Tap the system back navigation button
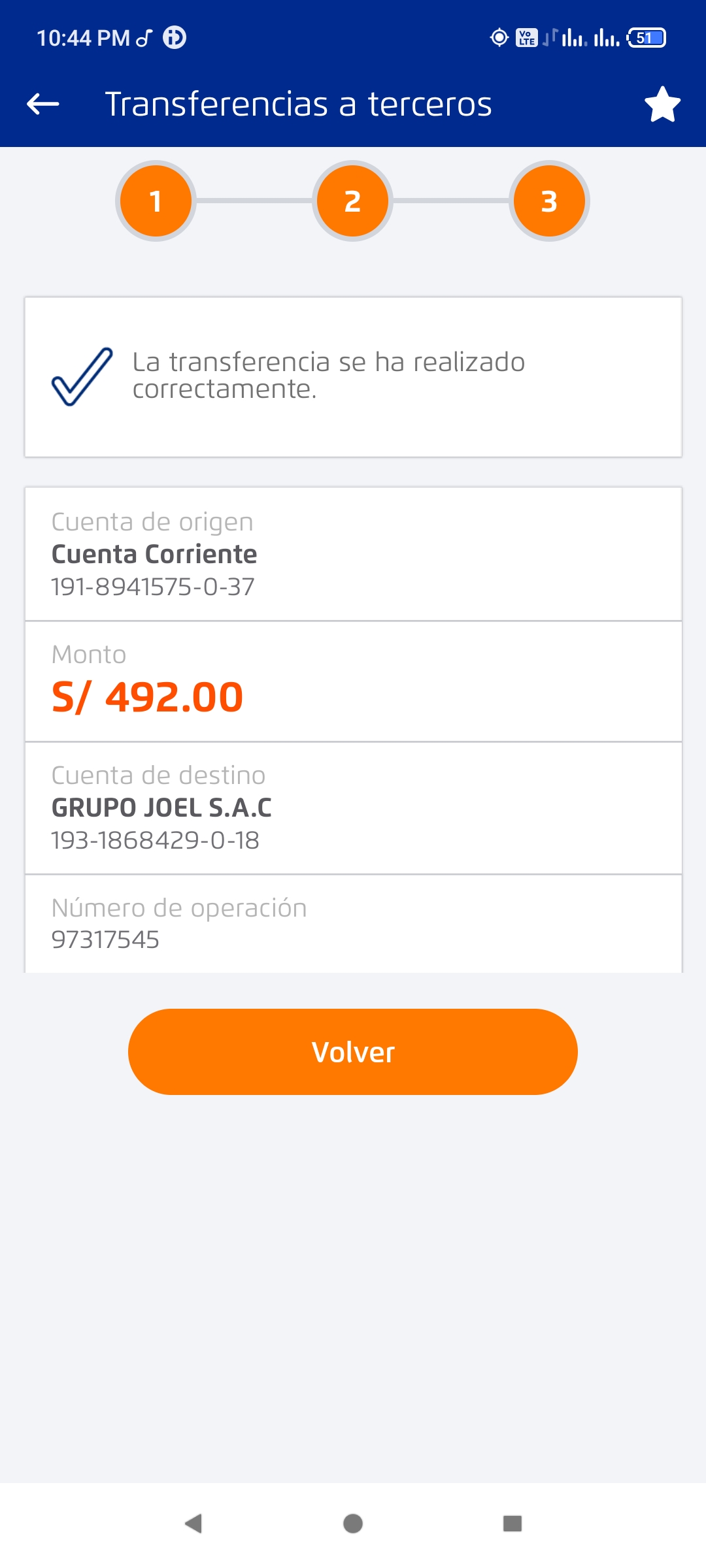706x1568 pixels. coord(193,1524)
